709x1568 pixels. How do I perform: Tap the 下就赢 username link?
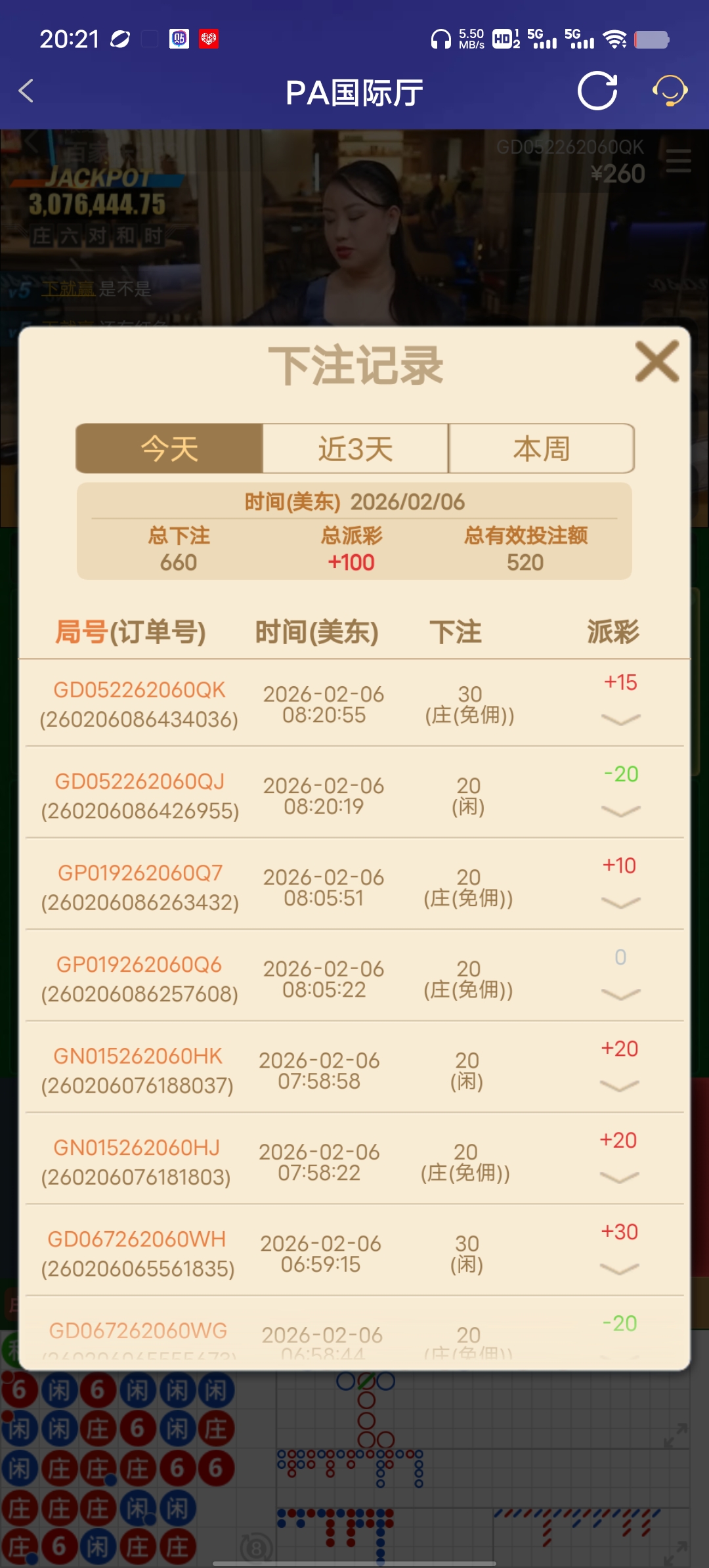68,288
